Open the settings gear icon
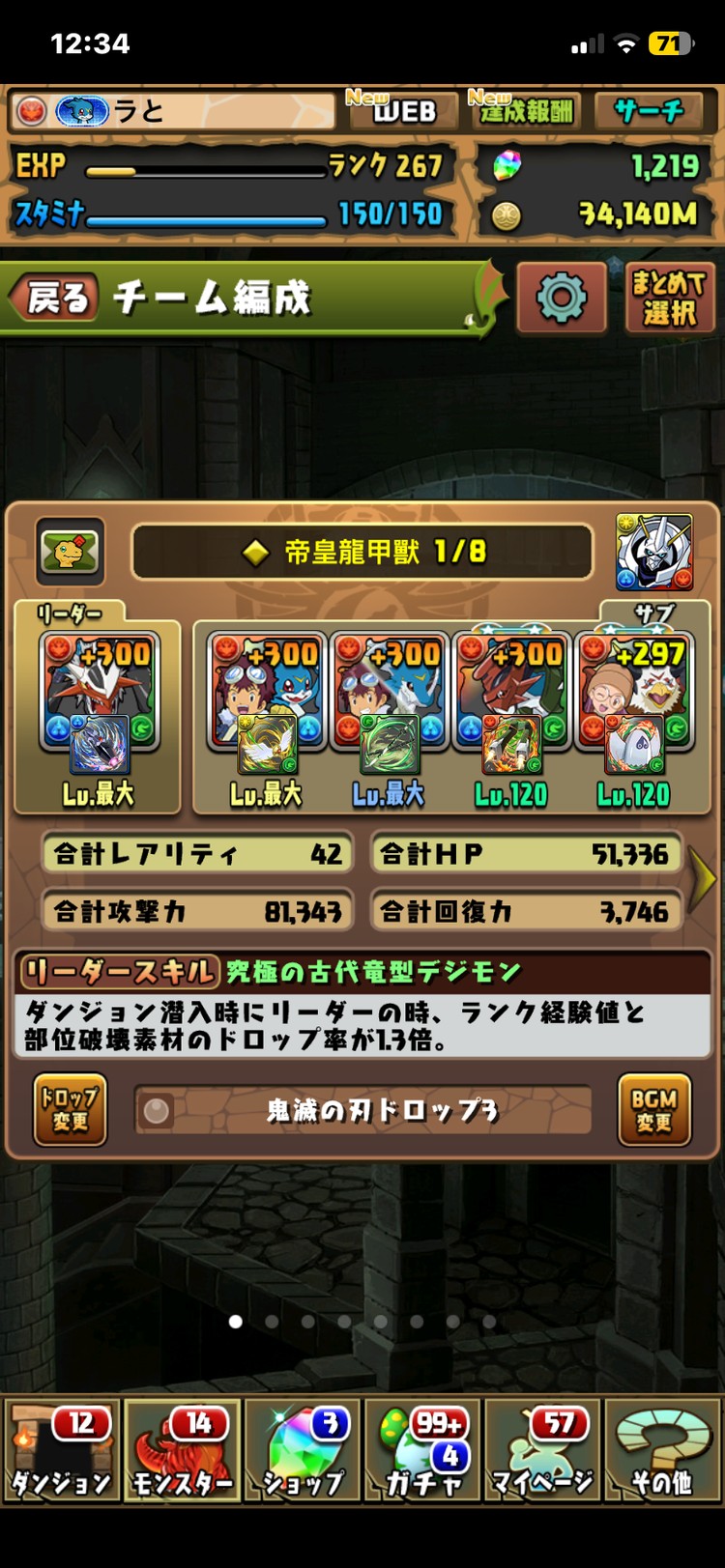This screenshot has height=1568, width=725. click(x=562, y=299)
